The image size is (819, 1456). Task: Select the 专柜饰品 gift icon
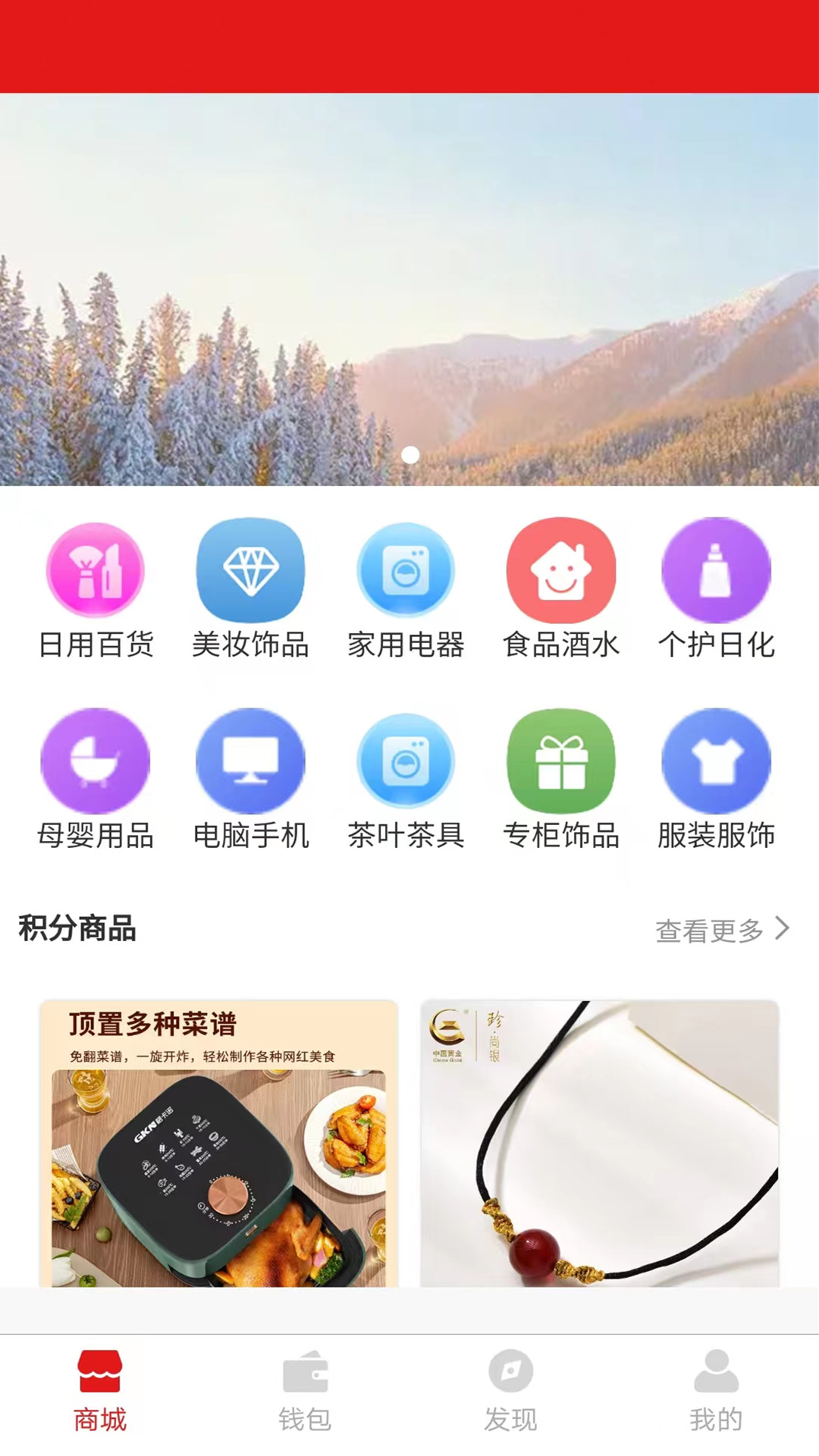click(x=561, y=761)
